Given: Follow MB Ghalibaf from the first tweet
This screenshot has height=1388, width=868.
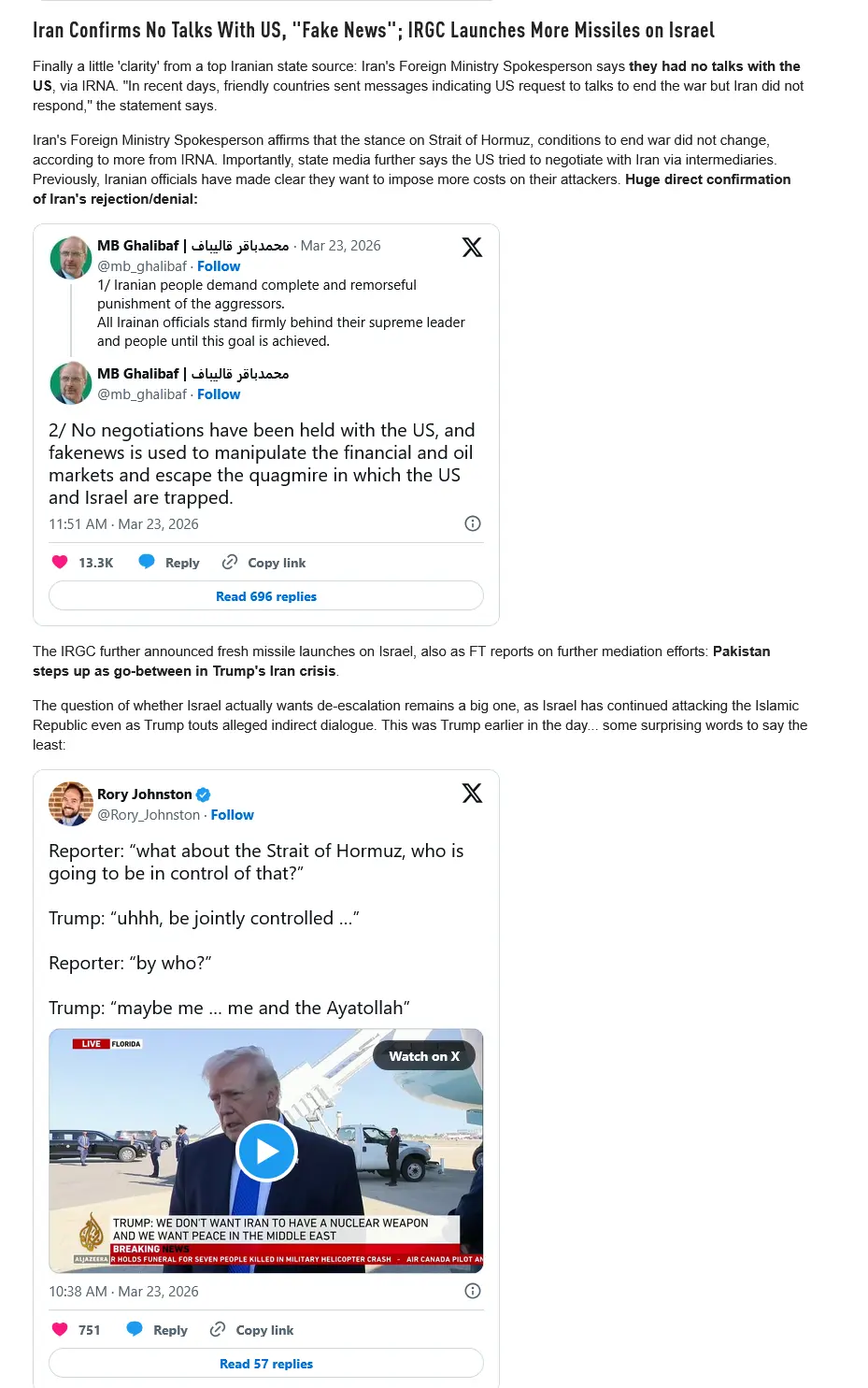Looking at the screenshot, I should (219, 266).
